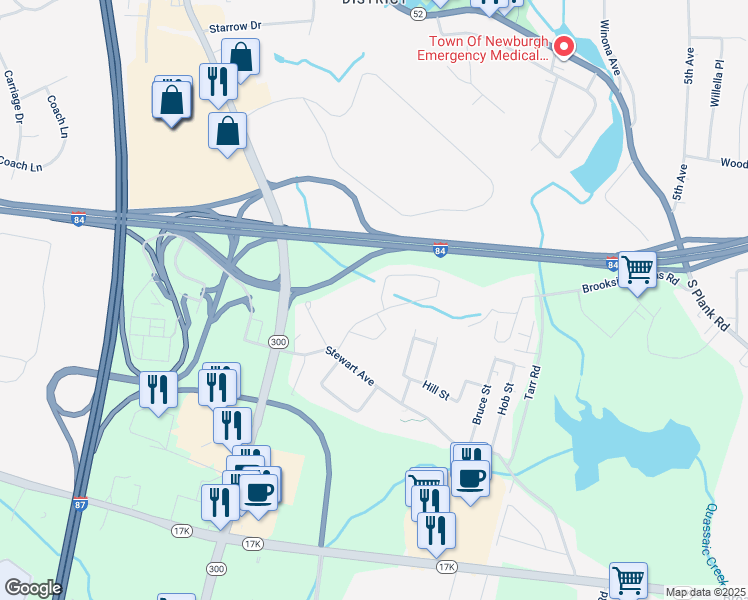Tap the coffee cup marker beside Route 300
The width and height of the screenshot is (748, 600).
click(x=260, y=490)
